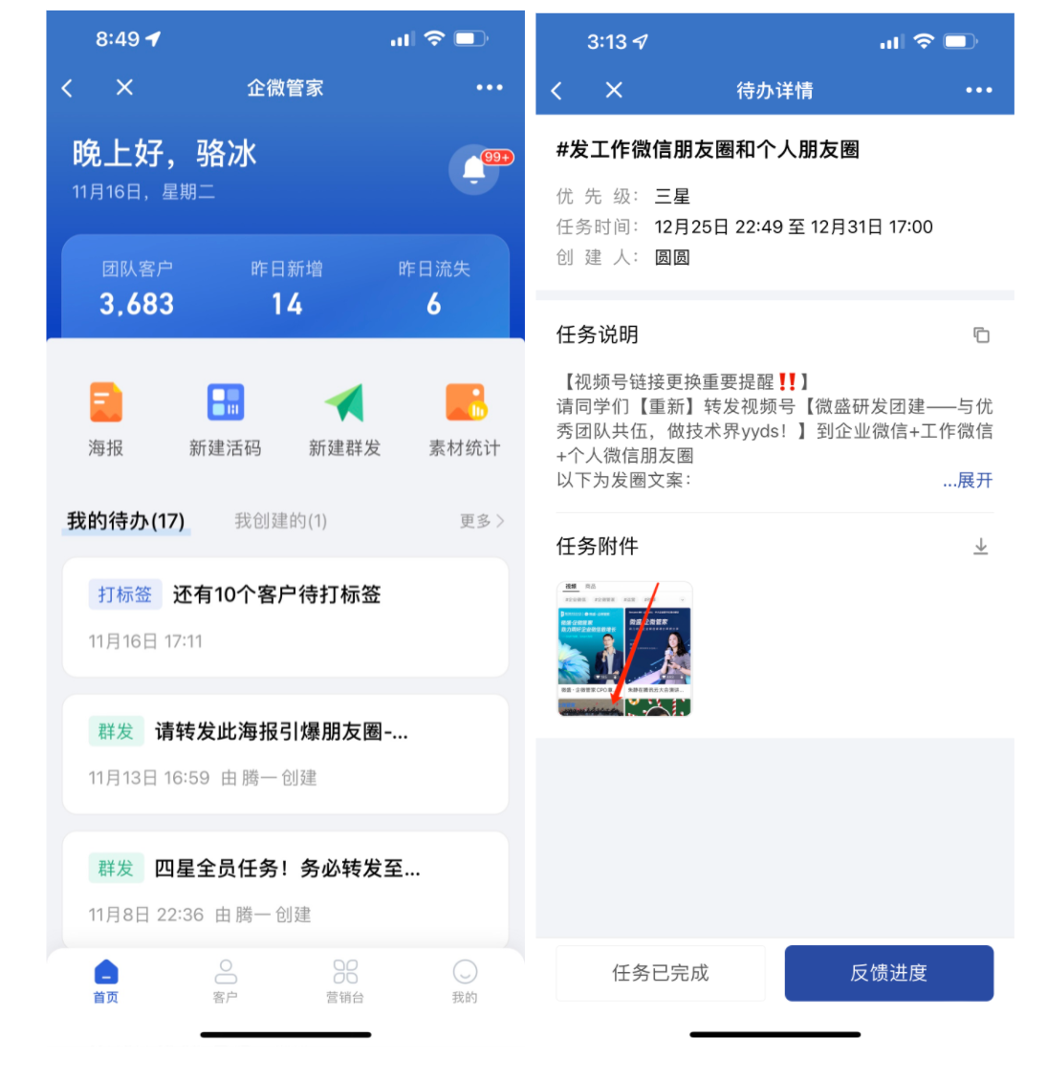
Task: Tap 新建活码 to create a code
Action: click(225, 419)
